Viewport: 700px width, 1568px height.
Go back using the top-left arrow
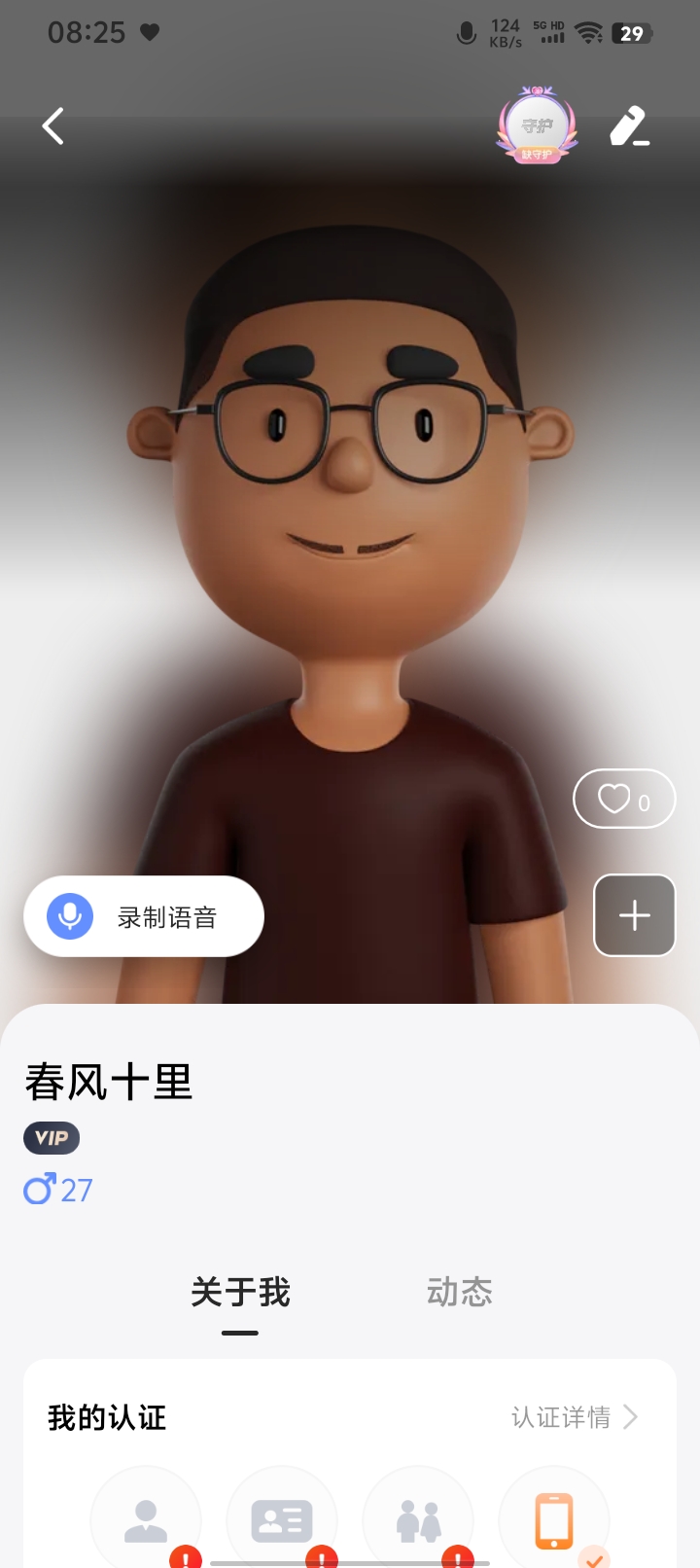coord(53,126)
